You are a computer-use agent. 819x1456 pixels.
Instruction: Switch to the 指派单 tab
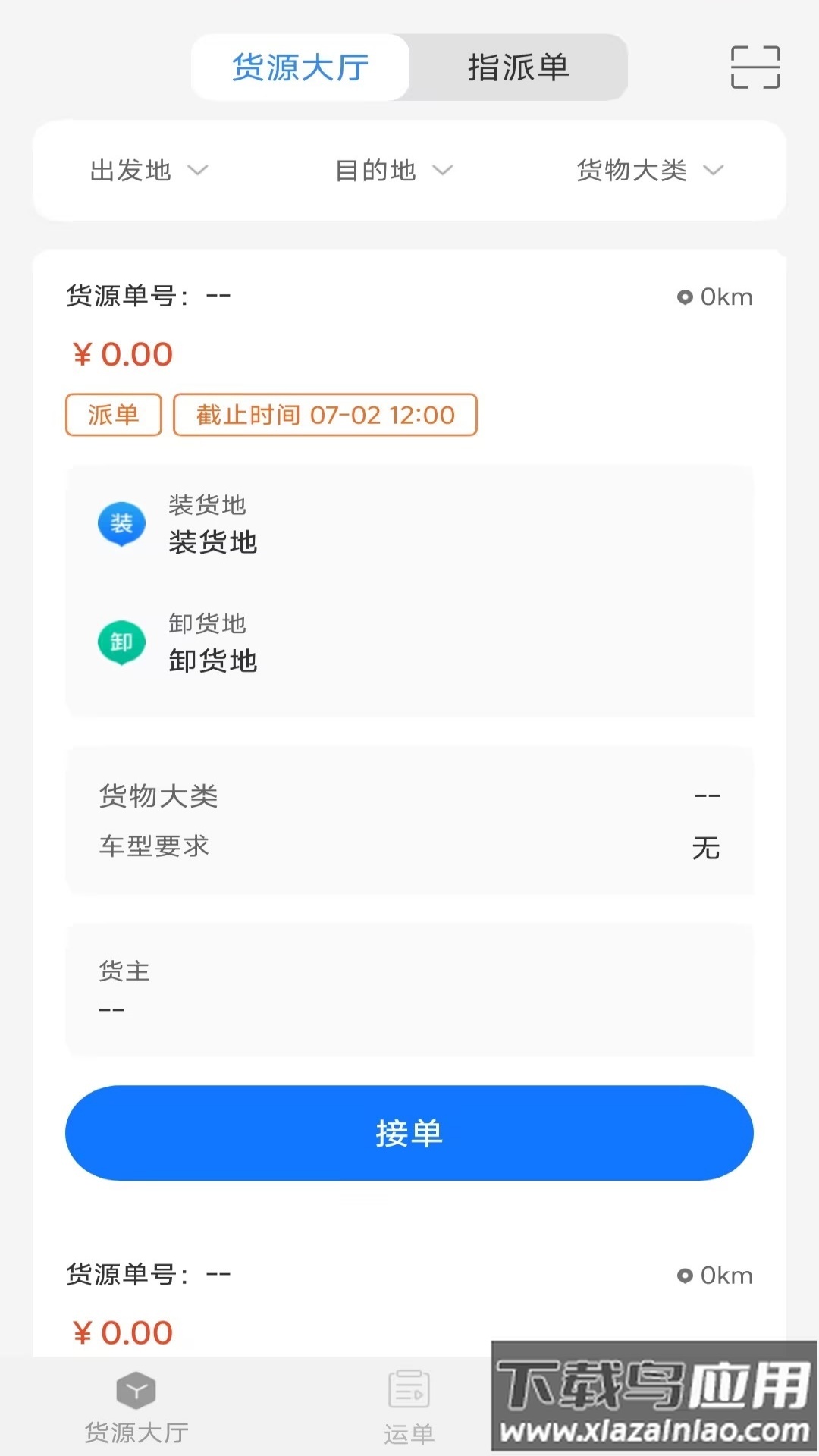[x=518, y=67]
